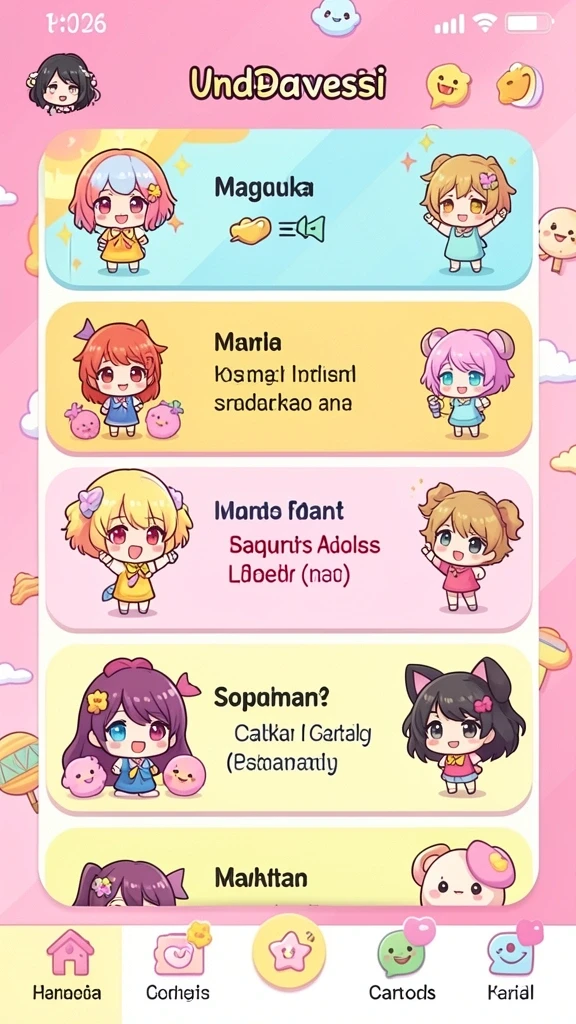Tap the center star button
Image resolution: width=576 pixels, height=1024 pixels.
289,951
